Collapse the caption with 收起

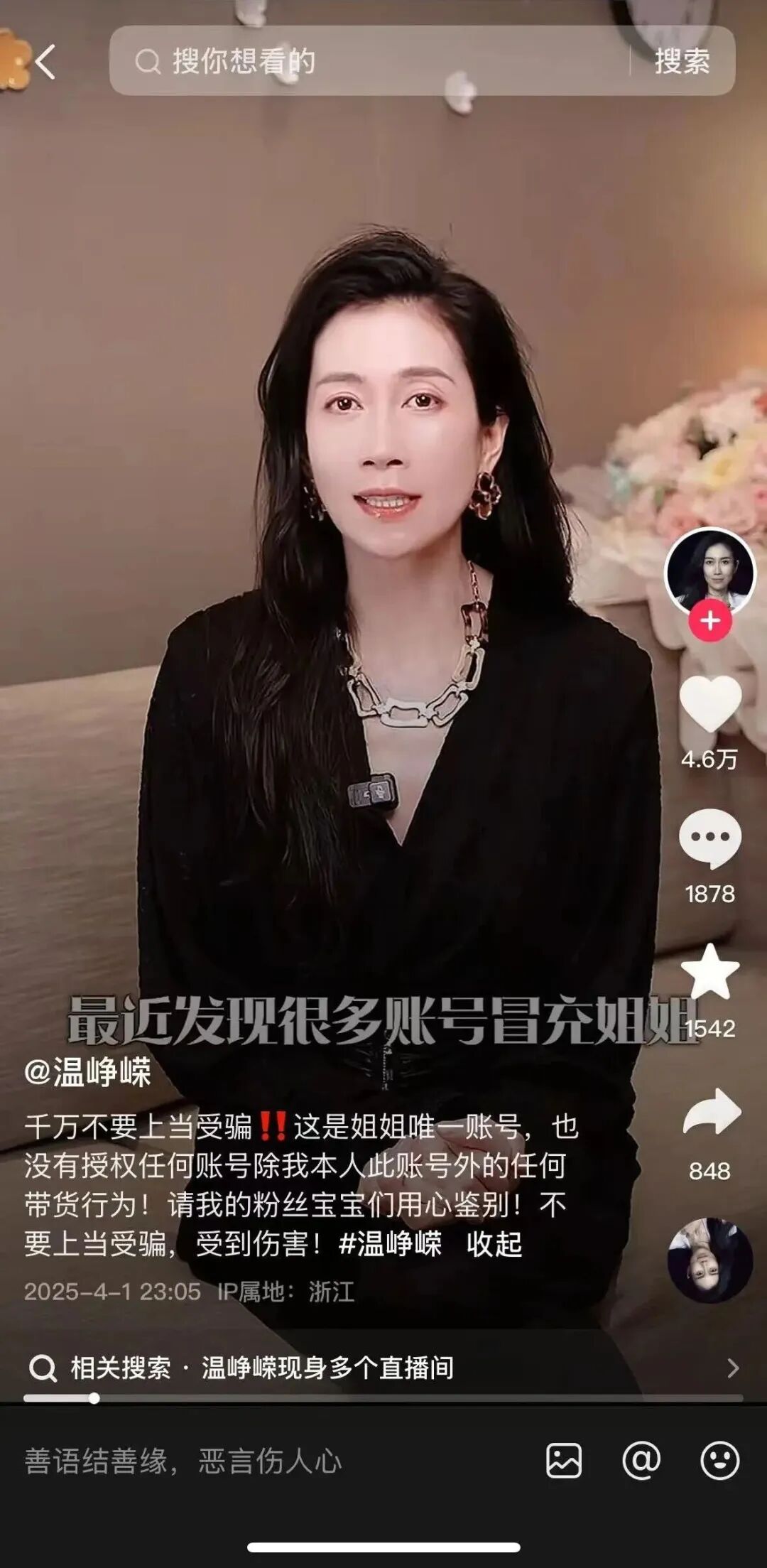494,1243
